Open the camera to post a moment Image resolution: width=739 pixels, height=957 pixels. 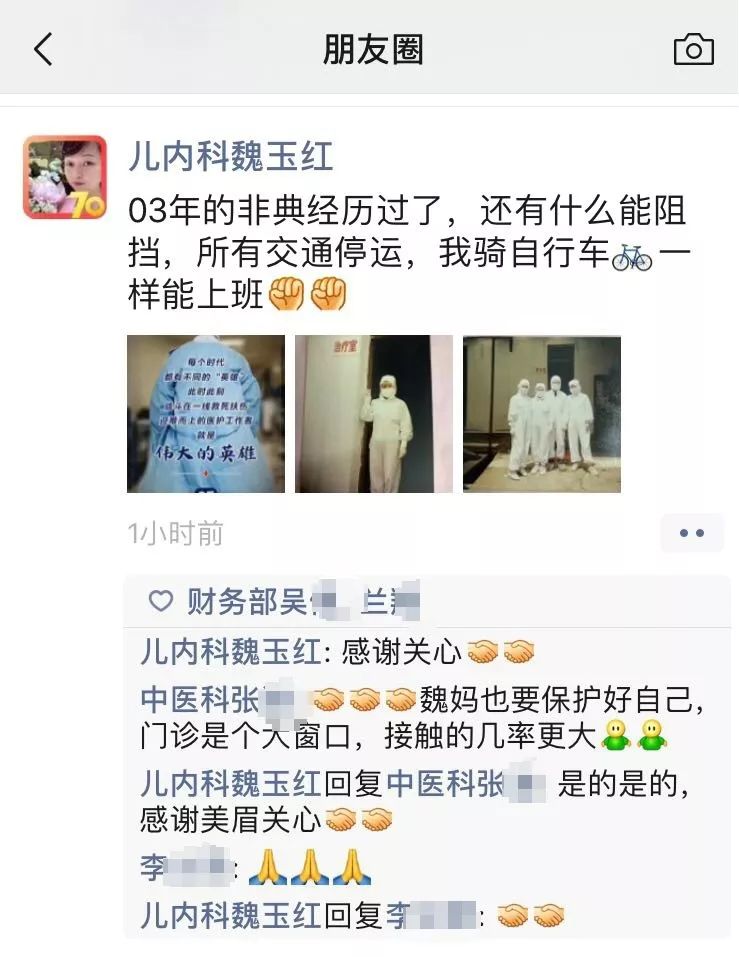point(693,49)
